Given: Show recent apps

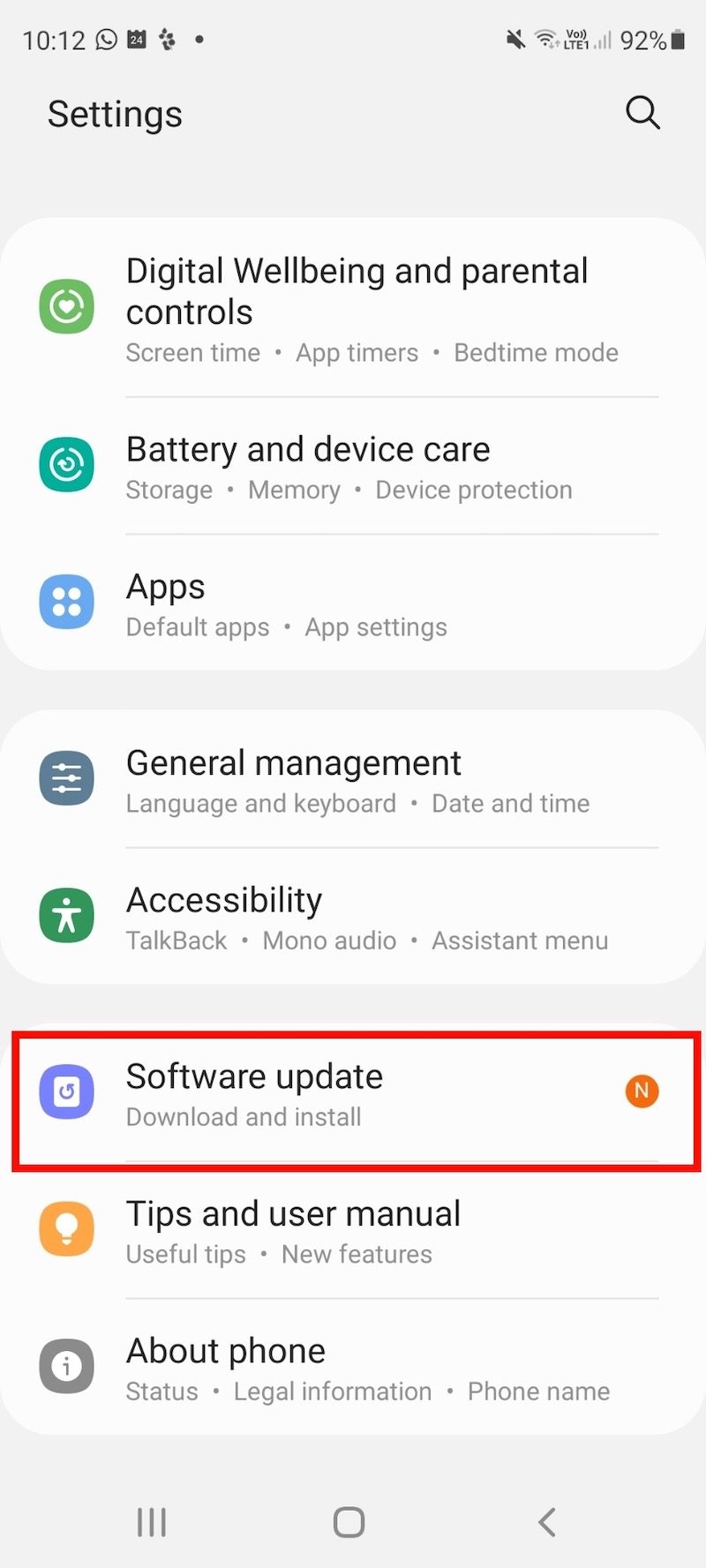Looking at the screenshot, I should [x=152, y=1521].
